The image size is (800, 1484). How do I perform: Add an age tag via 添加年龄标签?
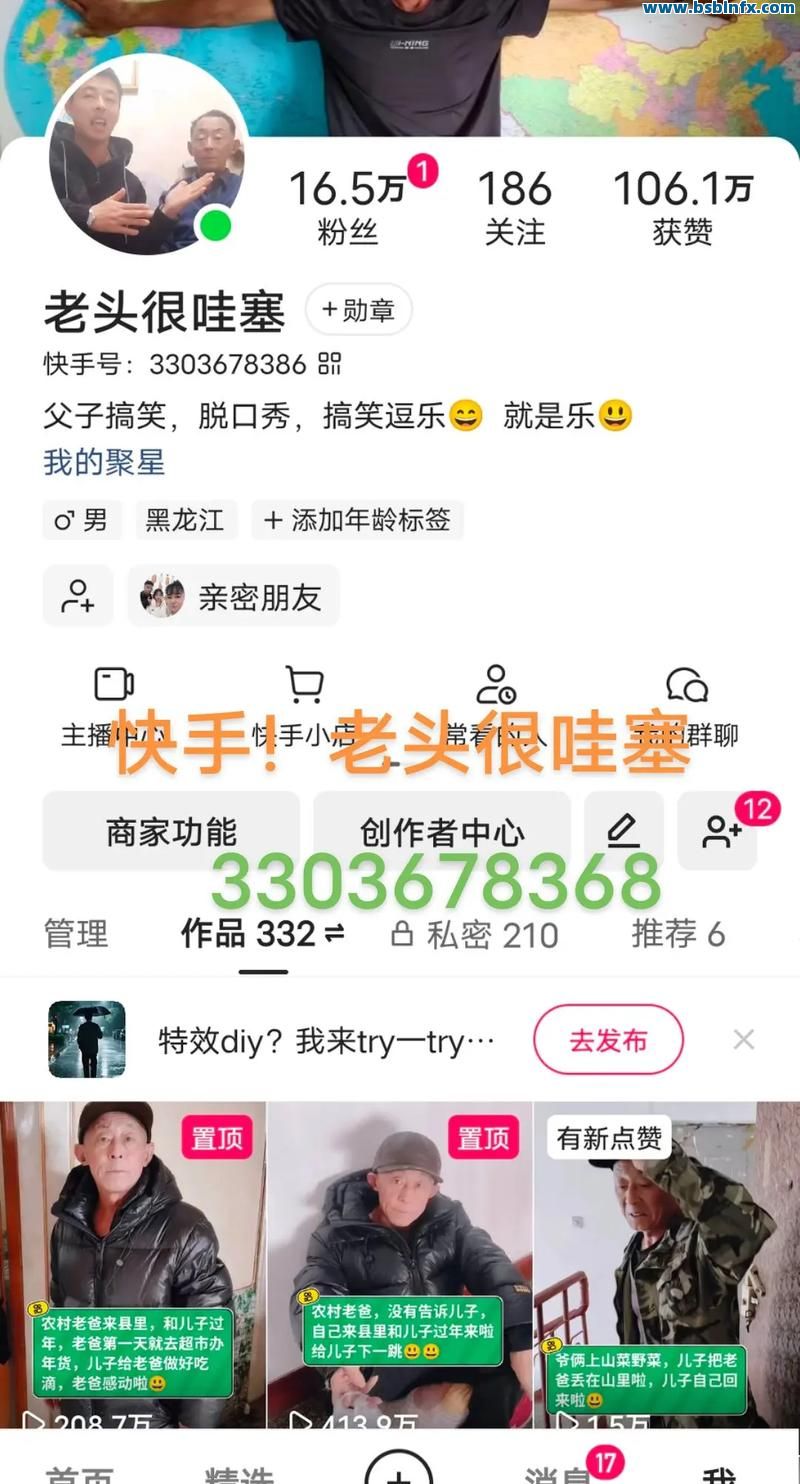pos(357,520)
